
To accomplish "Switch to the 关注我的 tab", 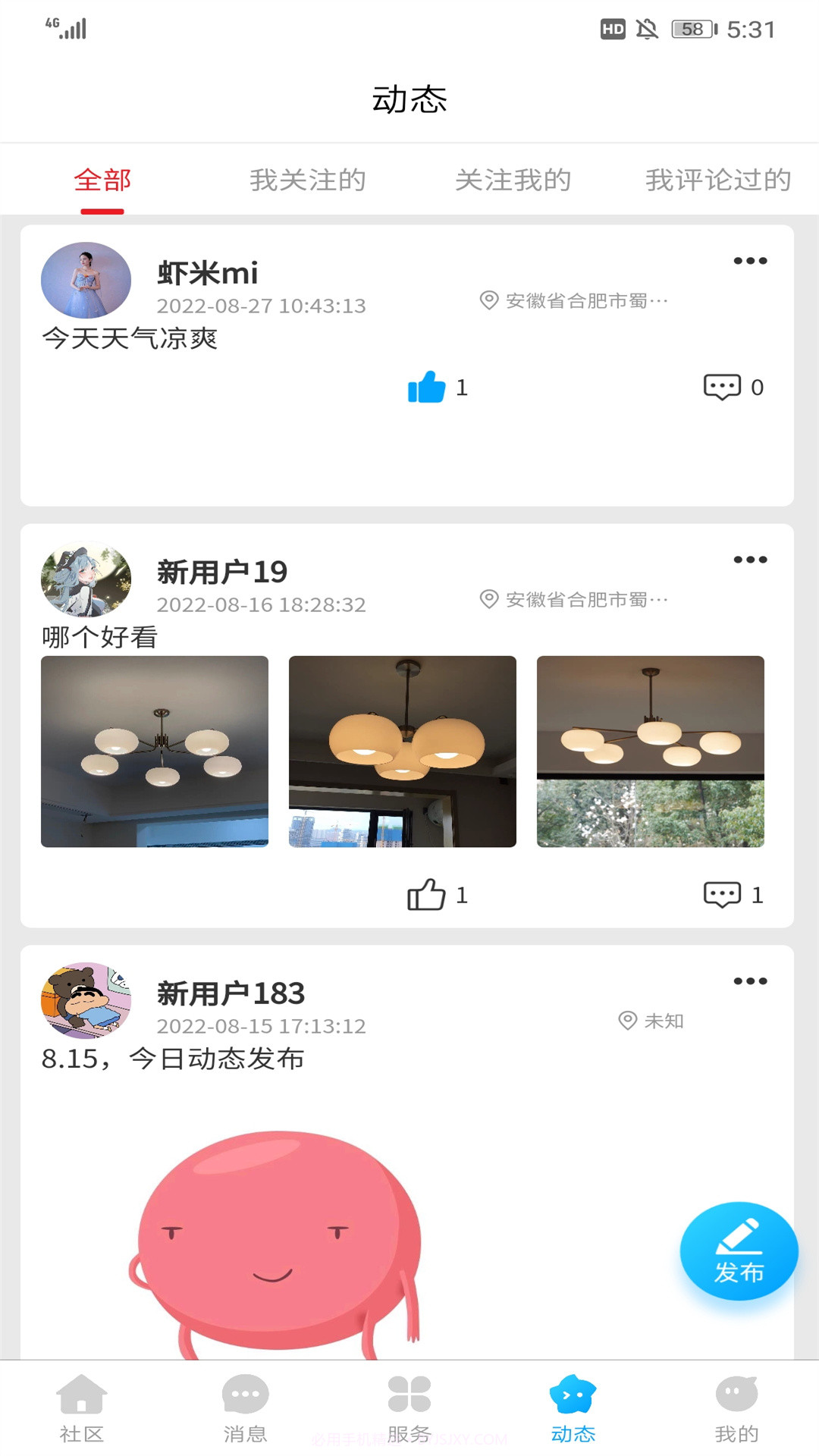I will (513, 180).
